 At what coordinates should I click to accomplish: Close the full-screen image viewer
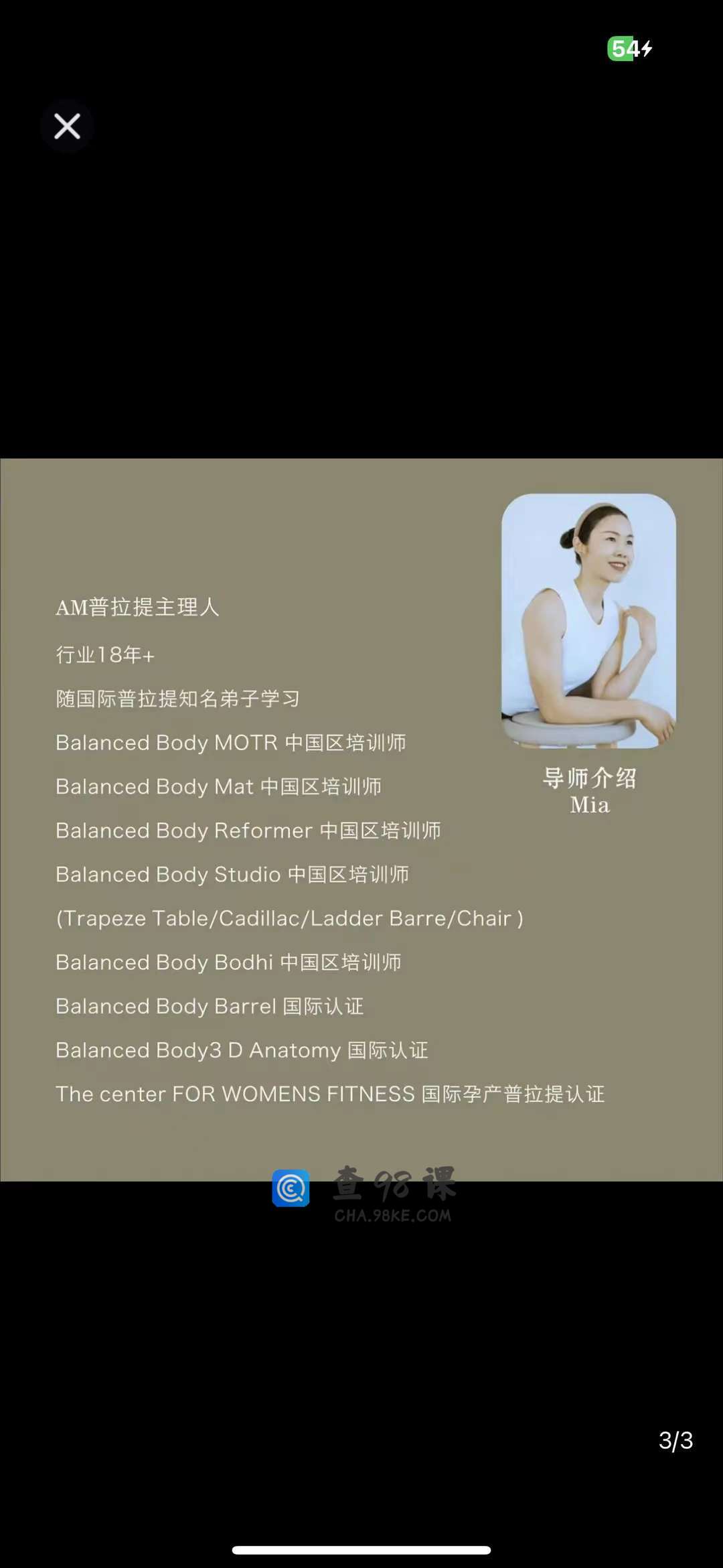(67, 126)
